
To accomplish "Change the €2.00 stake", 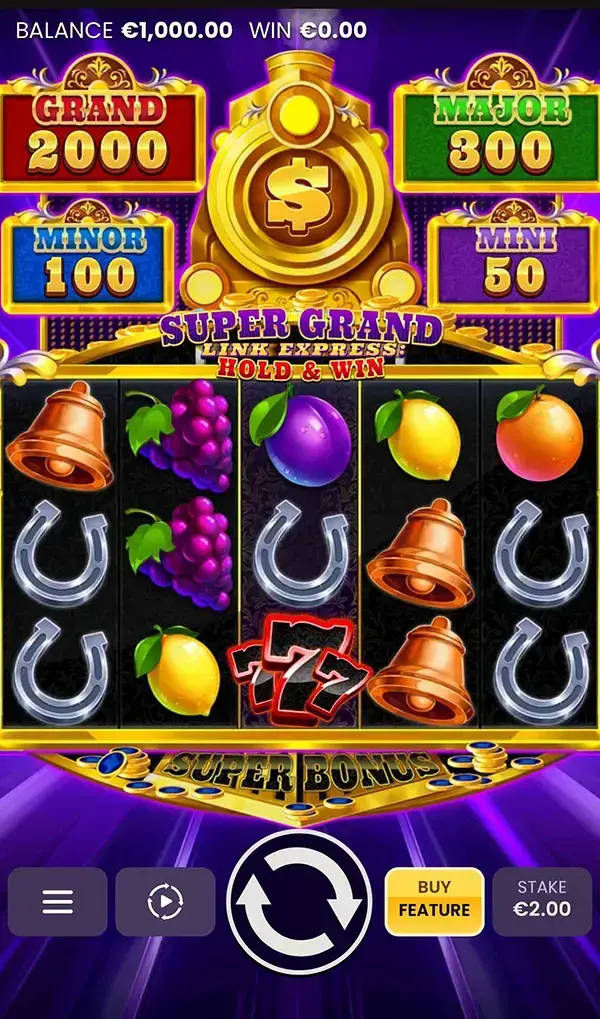I will (542, 900).
